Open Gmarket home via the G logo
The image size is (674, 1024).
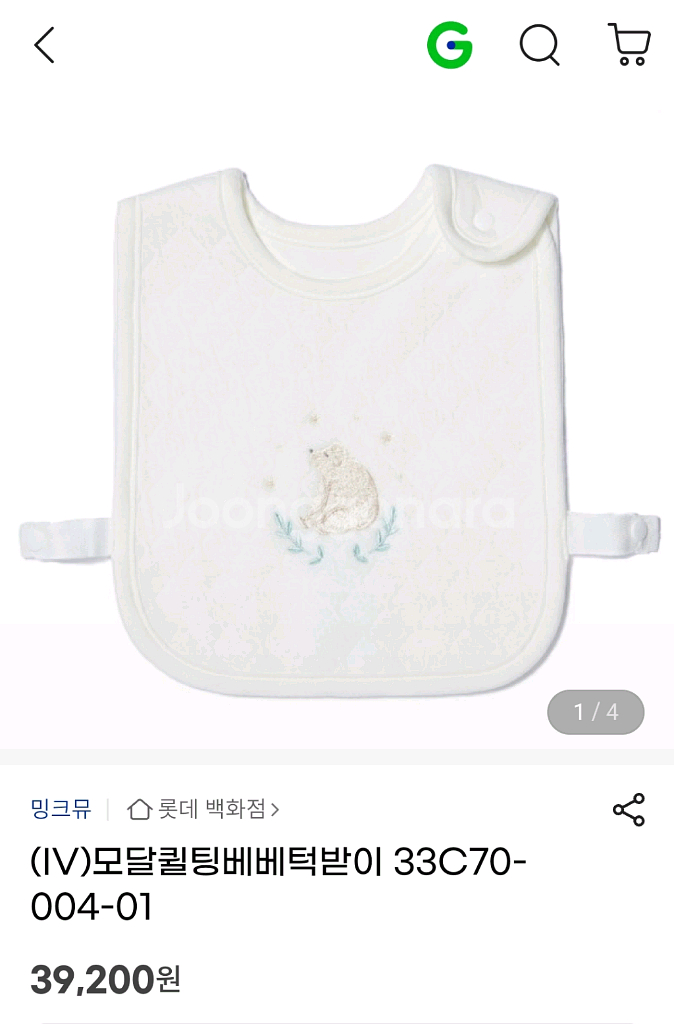point(449,45)
